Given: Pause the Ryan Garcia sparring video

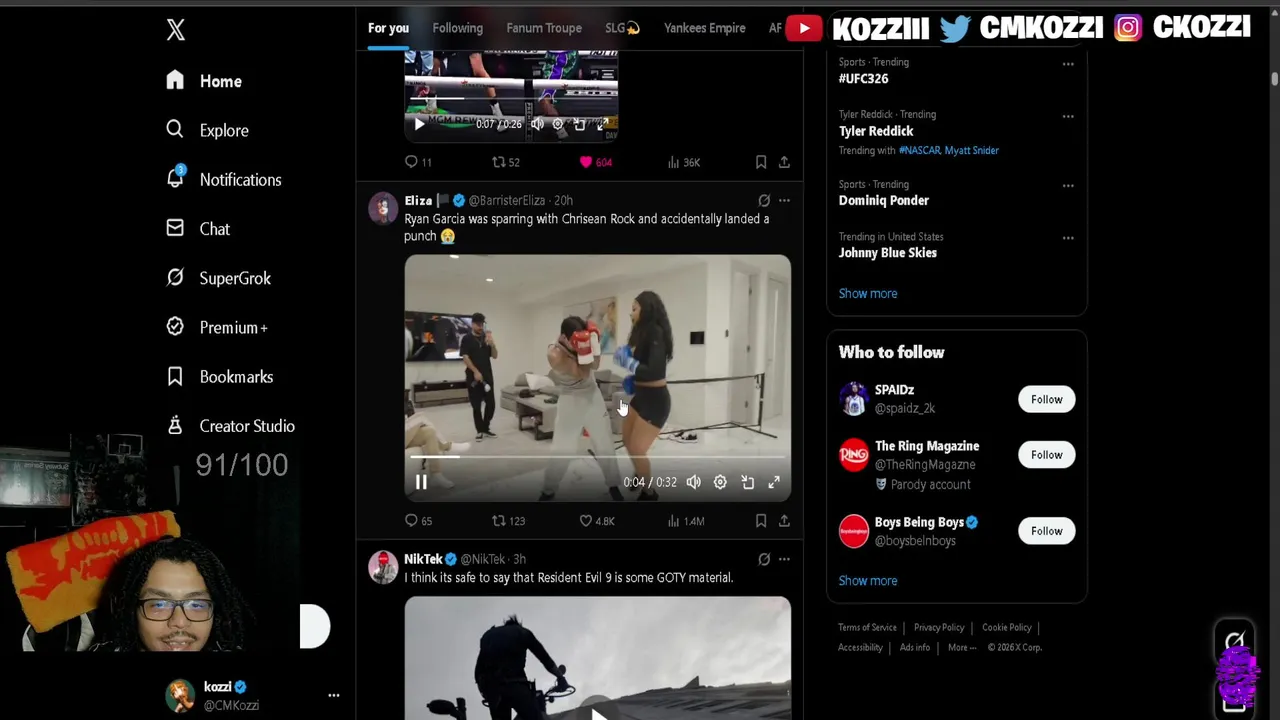Looking at the screenshot, I should click(421, 482).
